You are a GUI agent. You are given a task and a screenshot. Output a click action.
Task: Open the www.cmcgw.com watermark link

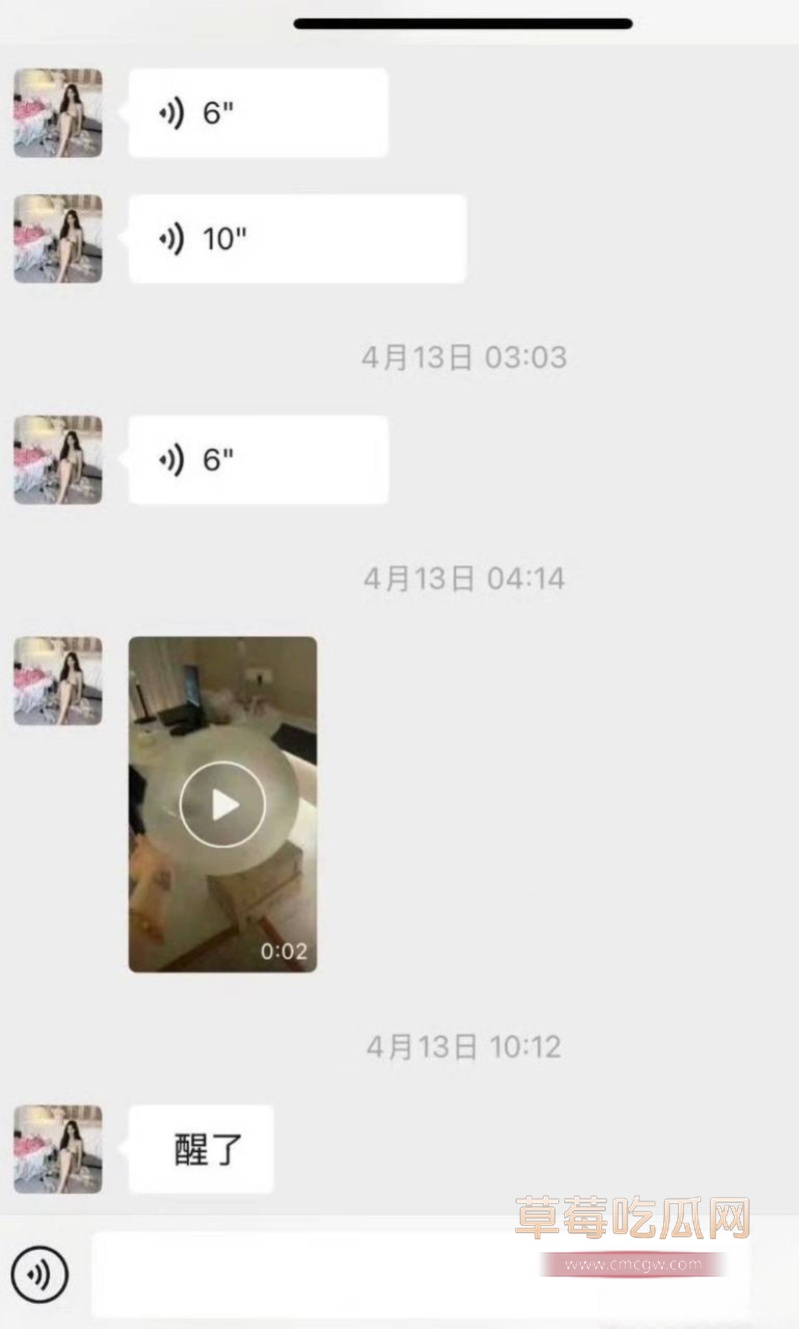632,1263
